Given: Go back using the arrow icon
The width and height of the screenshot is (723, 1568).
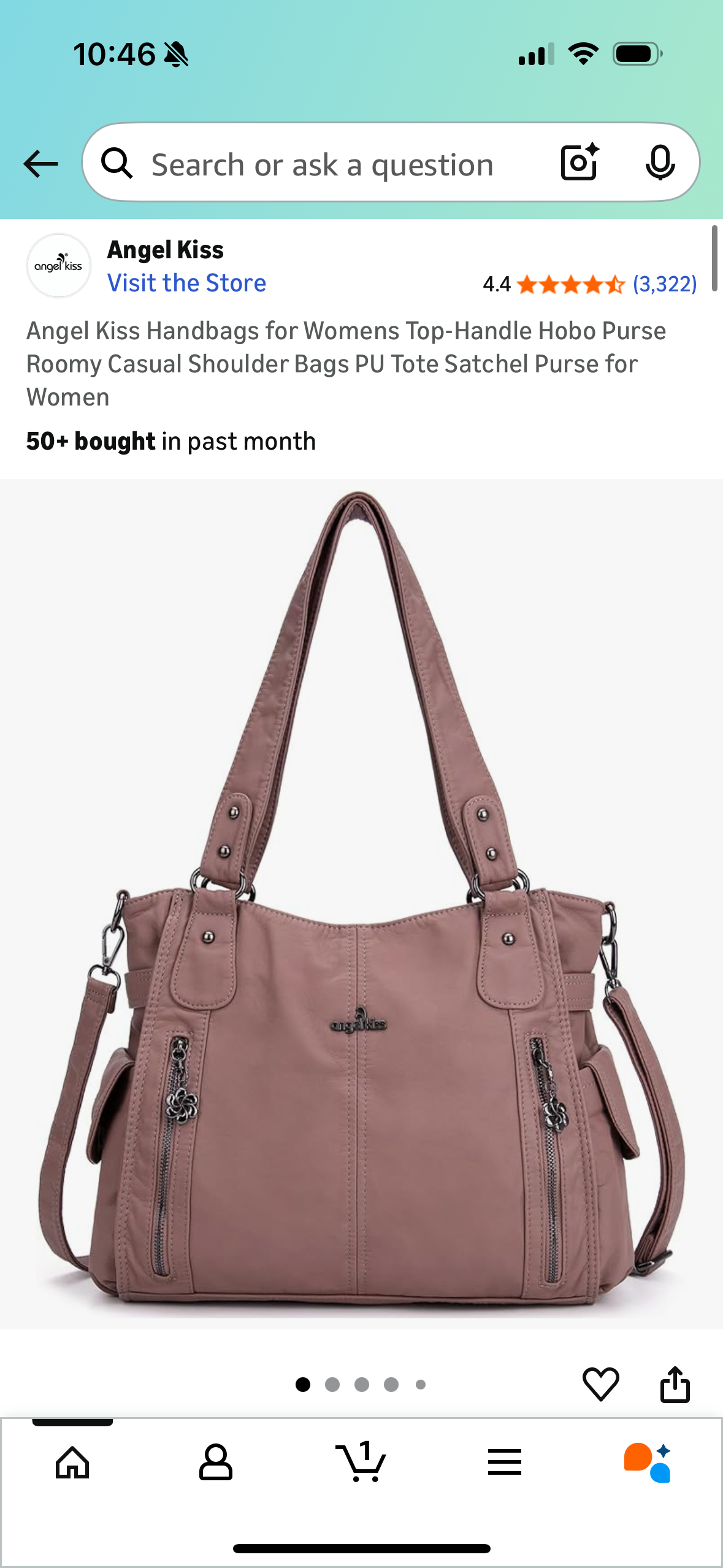Looking at the screenshot, I should tap(40, 164).
